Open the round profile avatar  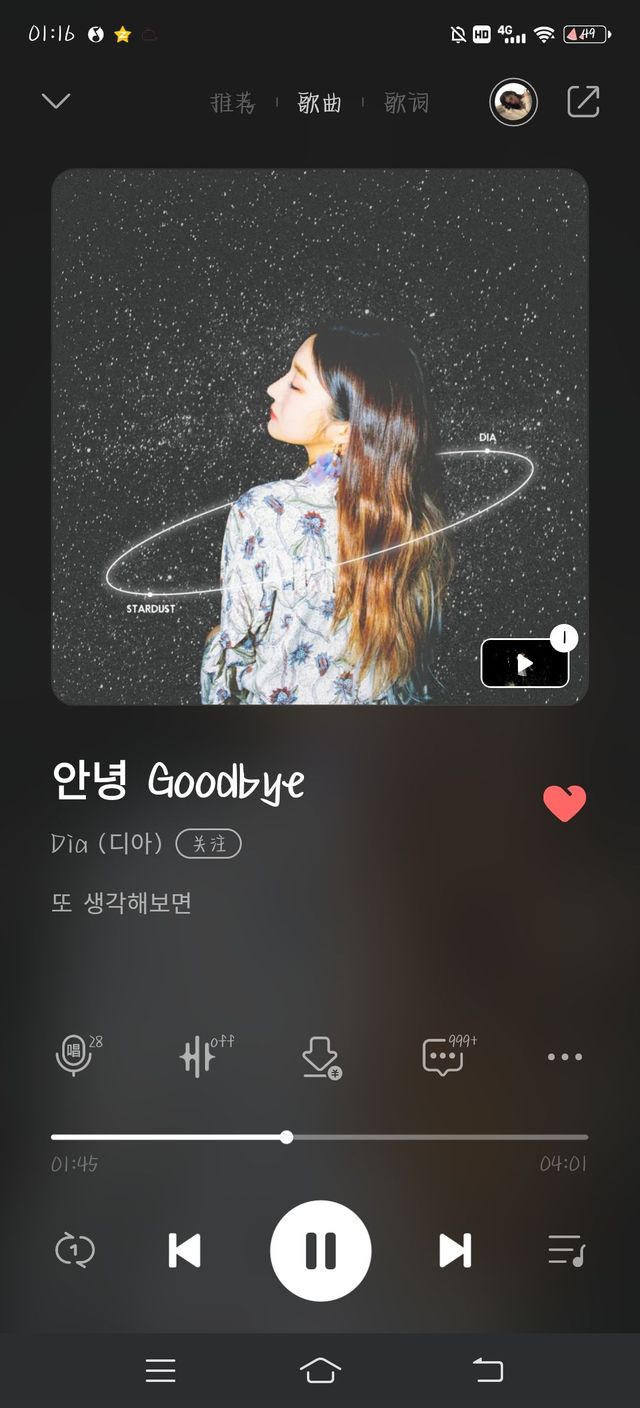pyautogui.click(x=513, y=102)
